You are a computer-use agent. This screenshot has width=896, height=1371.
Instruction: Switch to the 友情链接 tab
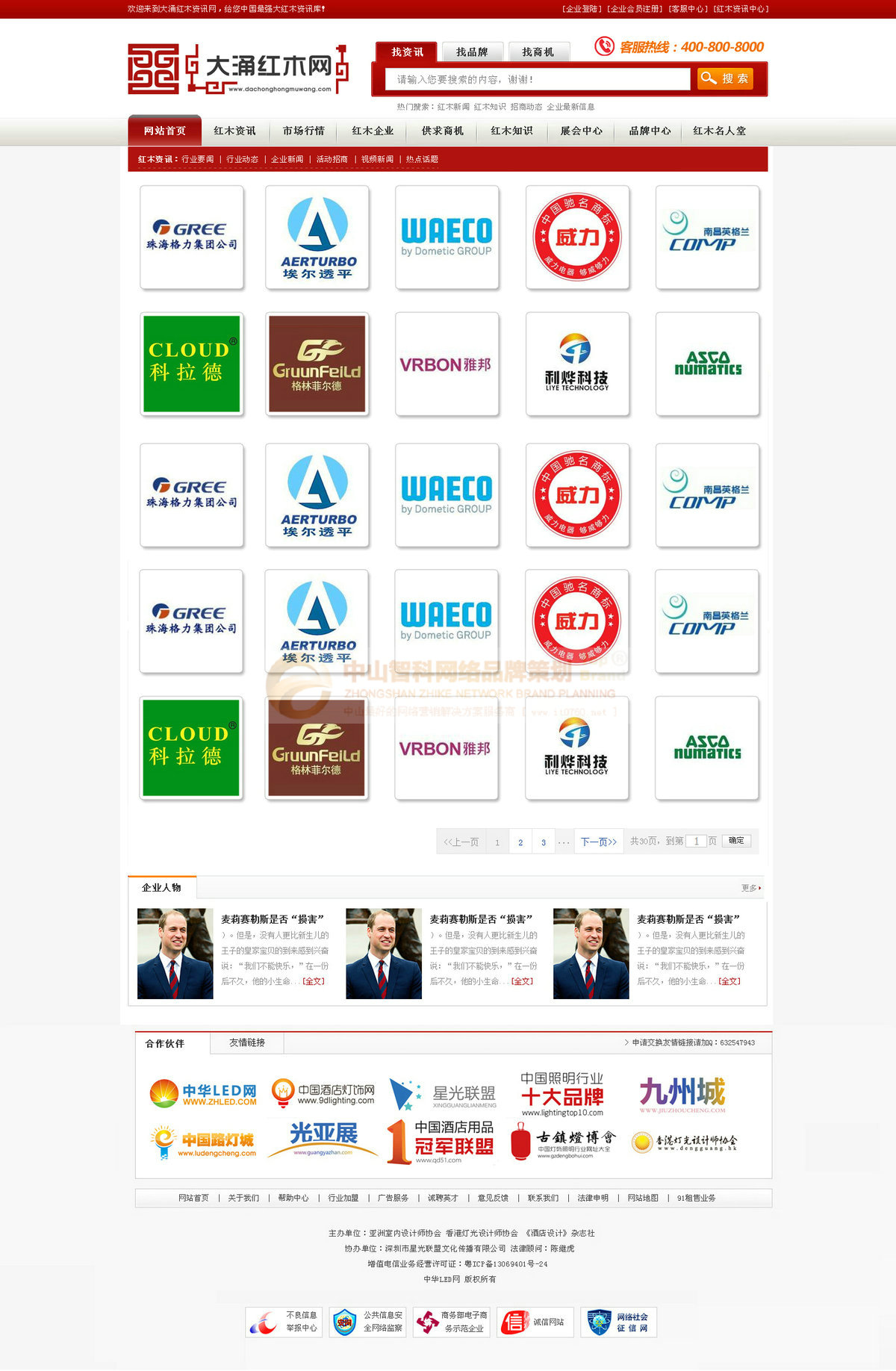(x=246, y=1042)
